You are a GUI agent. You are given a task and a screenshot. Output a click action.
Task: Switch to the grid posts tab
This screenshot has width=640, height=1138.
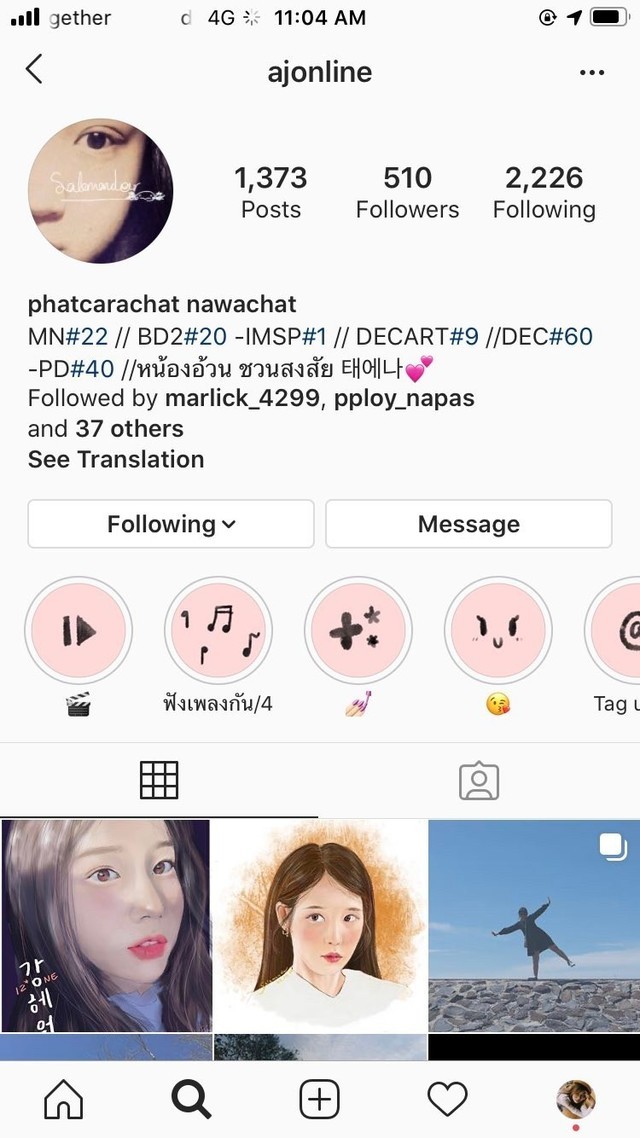coord(159,780)
